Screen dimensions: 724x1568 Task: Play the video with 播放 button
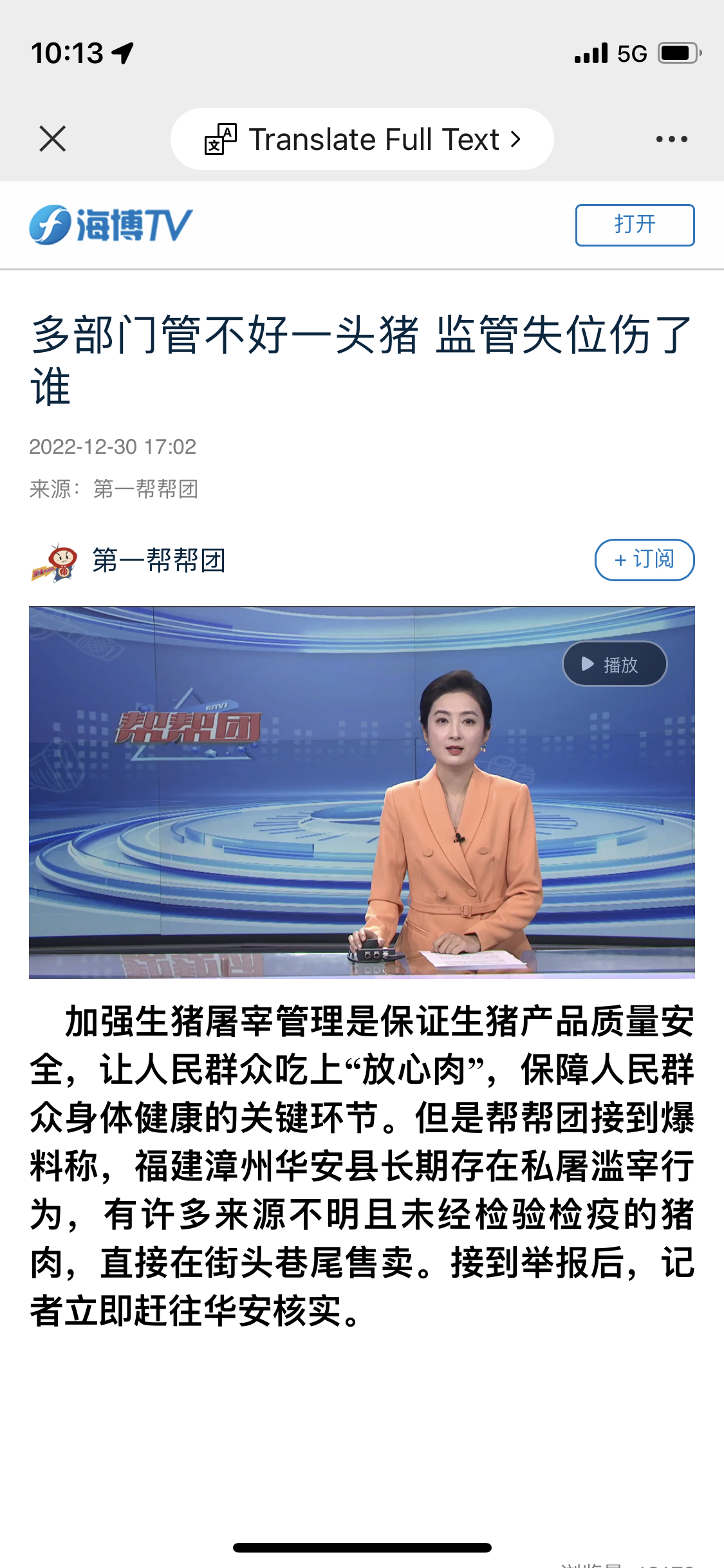point(615,664)
